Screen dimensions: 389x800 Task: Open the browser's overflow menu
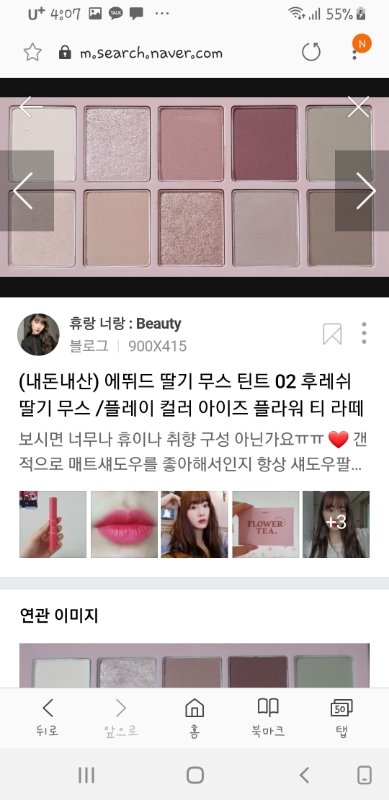(354, 53)
